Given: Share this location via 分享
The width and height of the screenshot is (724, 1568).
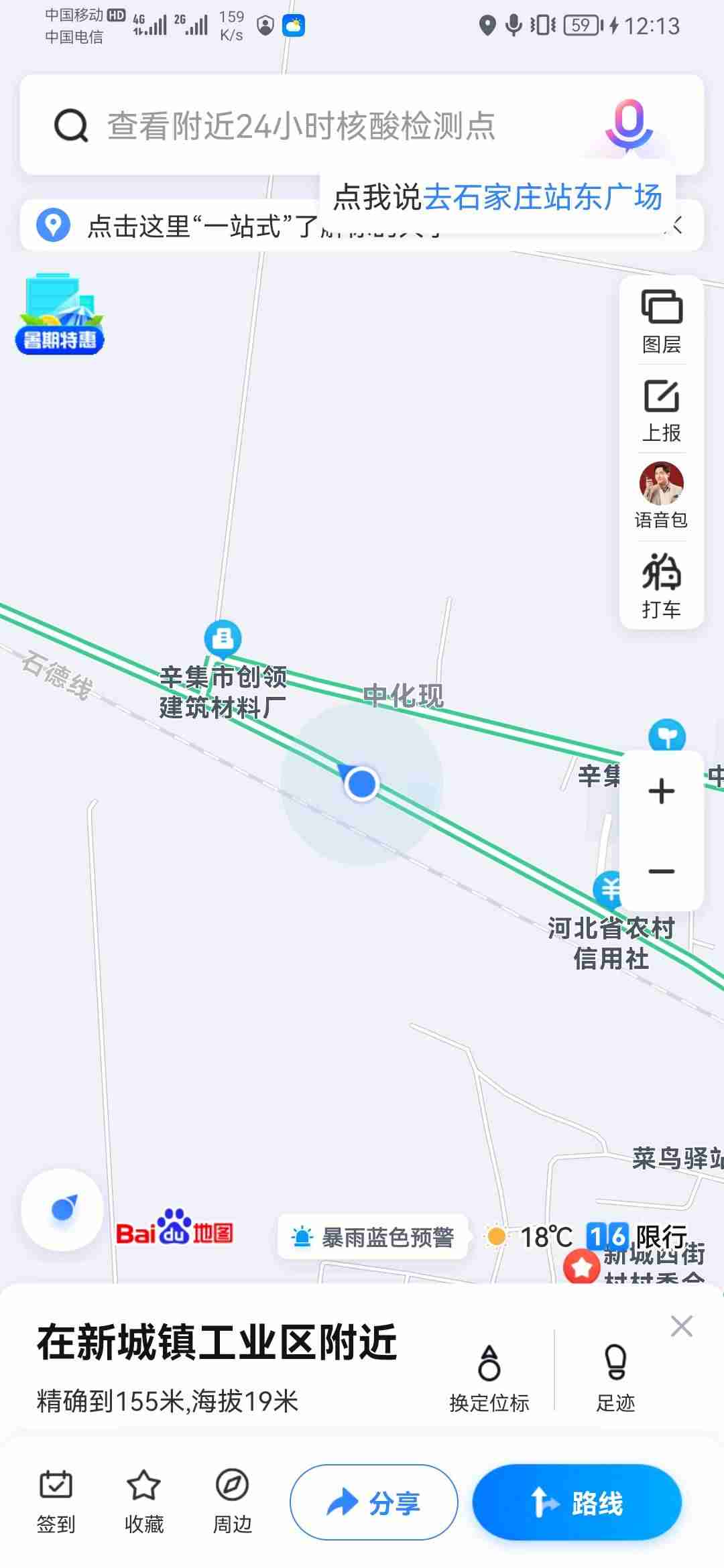Looking at the screenshot, I should [373, 1502].
